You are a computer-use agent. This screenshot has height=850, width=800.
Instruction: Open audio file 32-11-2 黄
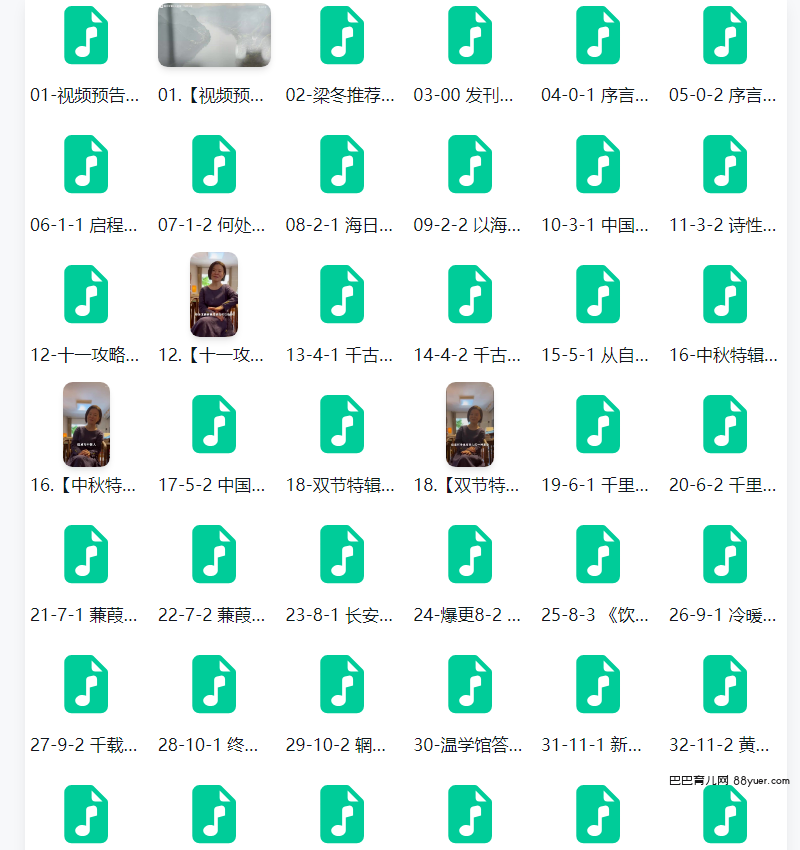tap(725, 684)
